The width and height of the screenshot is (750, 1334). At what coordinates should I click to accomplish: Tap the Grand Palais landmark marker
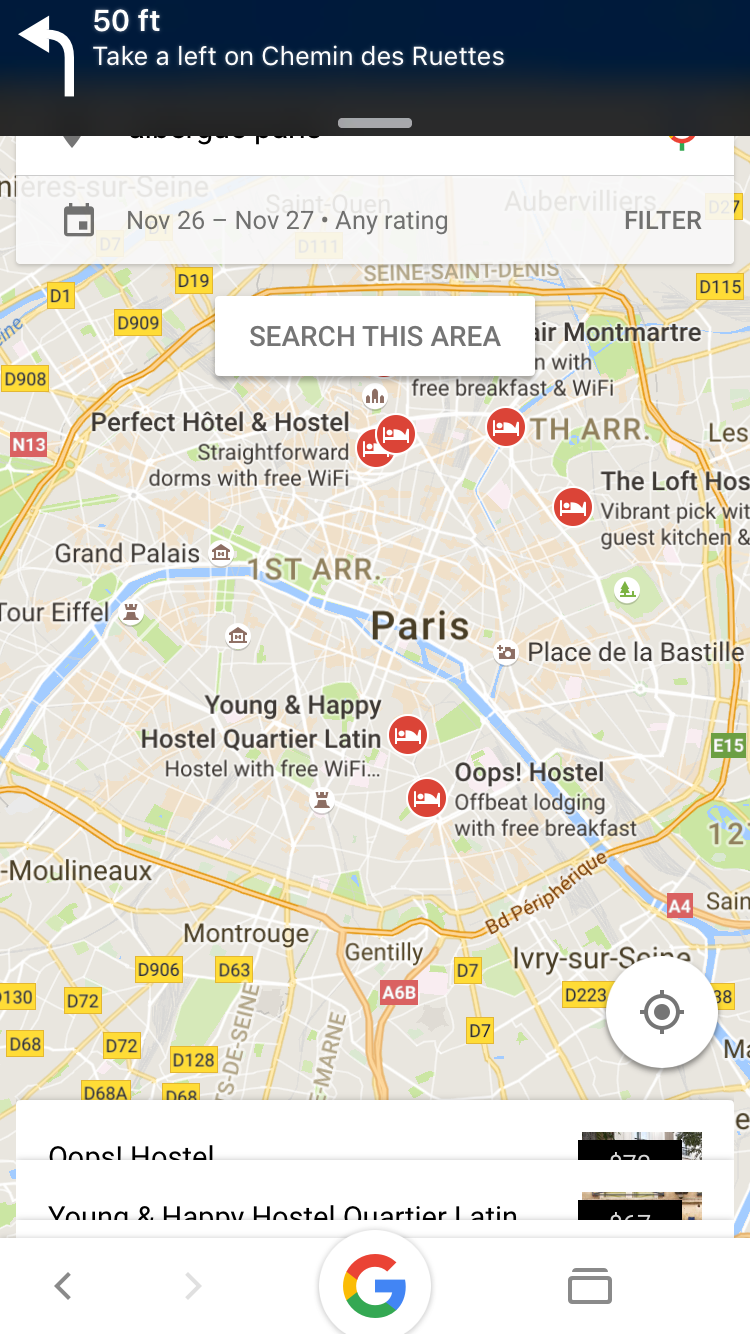(x=221, y=552)
